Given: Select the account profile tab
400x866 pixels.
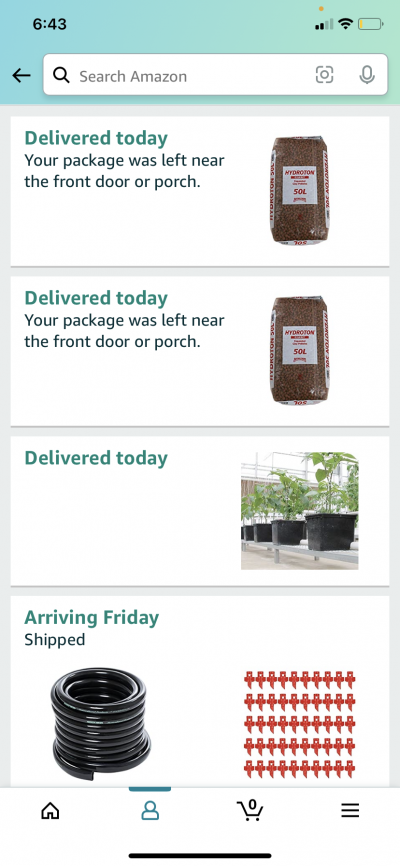Looking at the screenshot, I should tap(150, 810).
